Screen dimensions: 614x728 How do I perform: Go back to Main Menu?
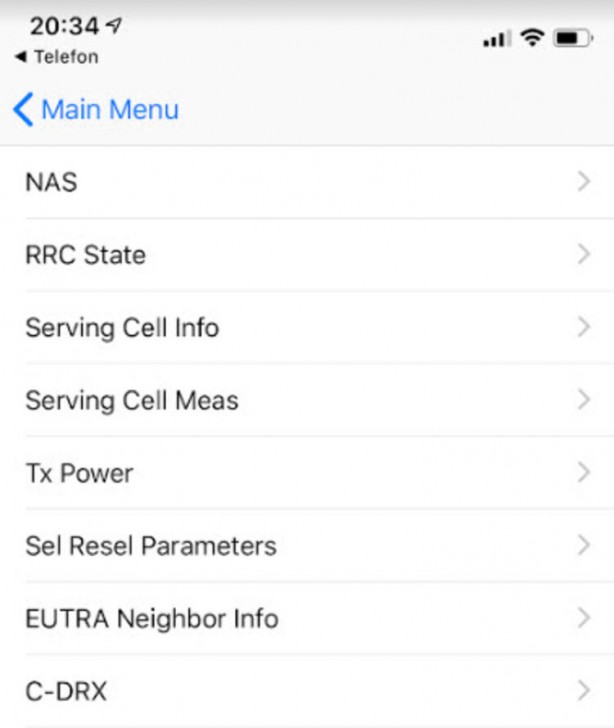point(96,109)
